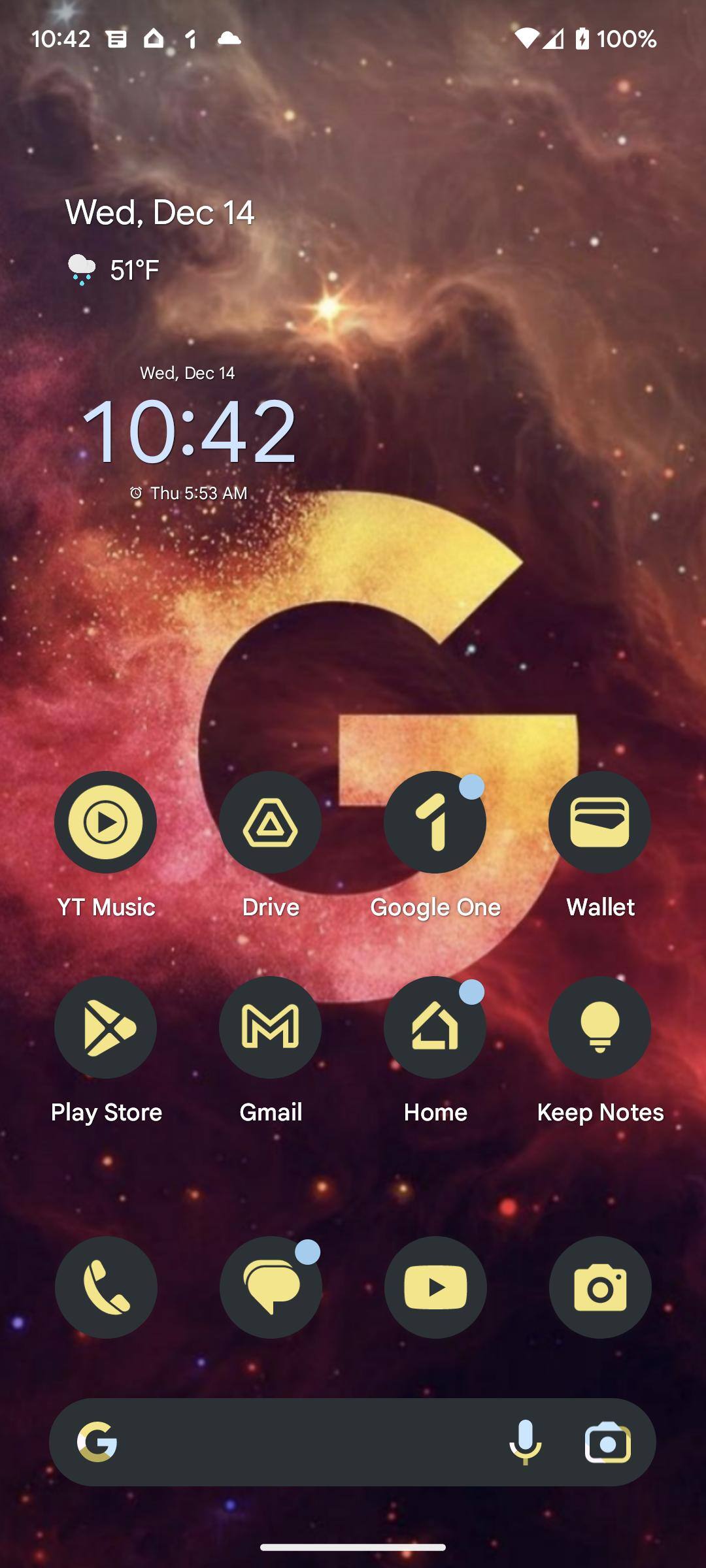706x1568 pixels.
Task: Open the date widget Wed, Dec 14
Action: click(160, 213)
